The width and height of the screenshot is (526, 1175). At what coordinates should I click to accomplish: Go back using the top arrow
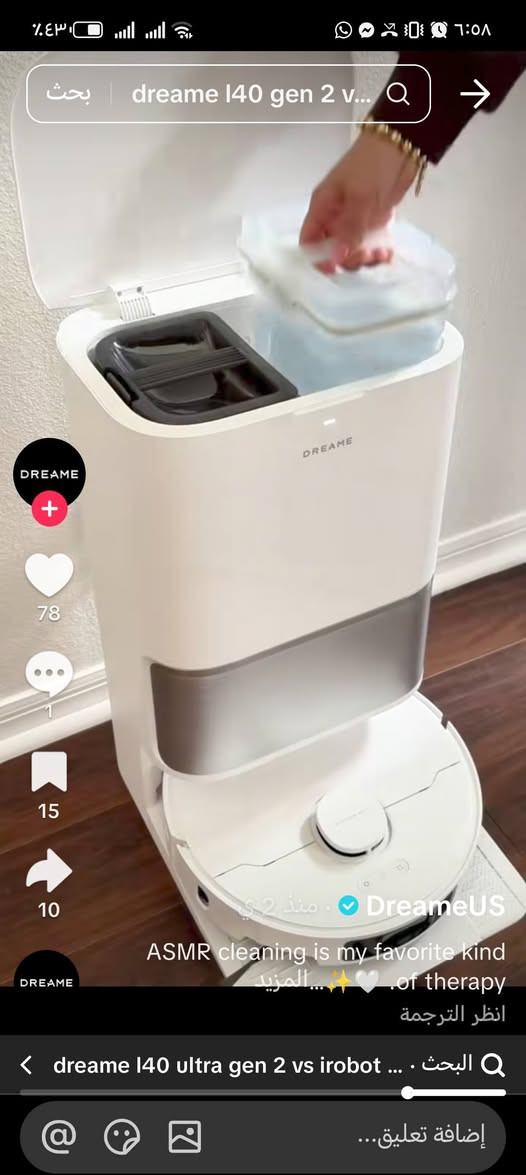[x=474, y=94]
